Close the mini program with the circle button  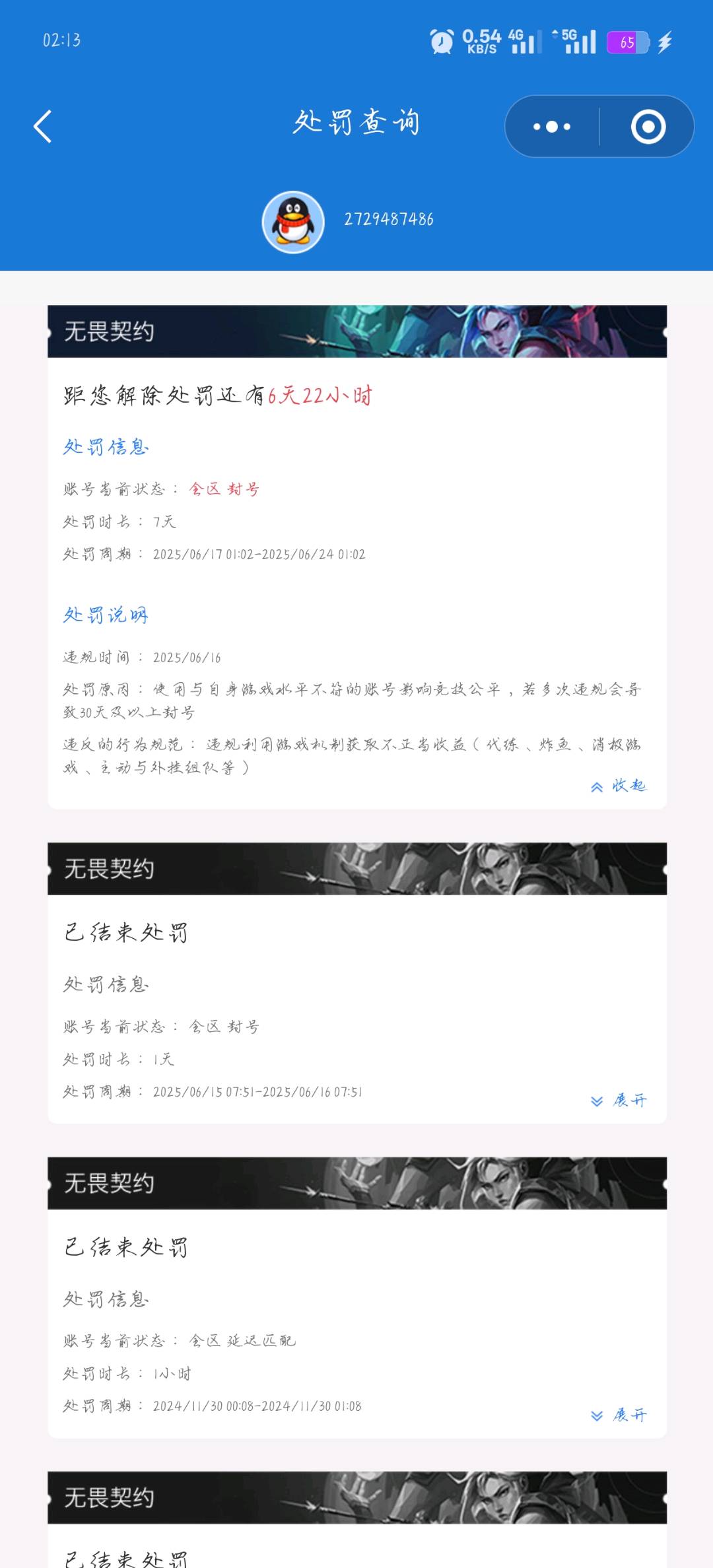(x=648, y=127)
